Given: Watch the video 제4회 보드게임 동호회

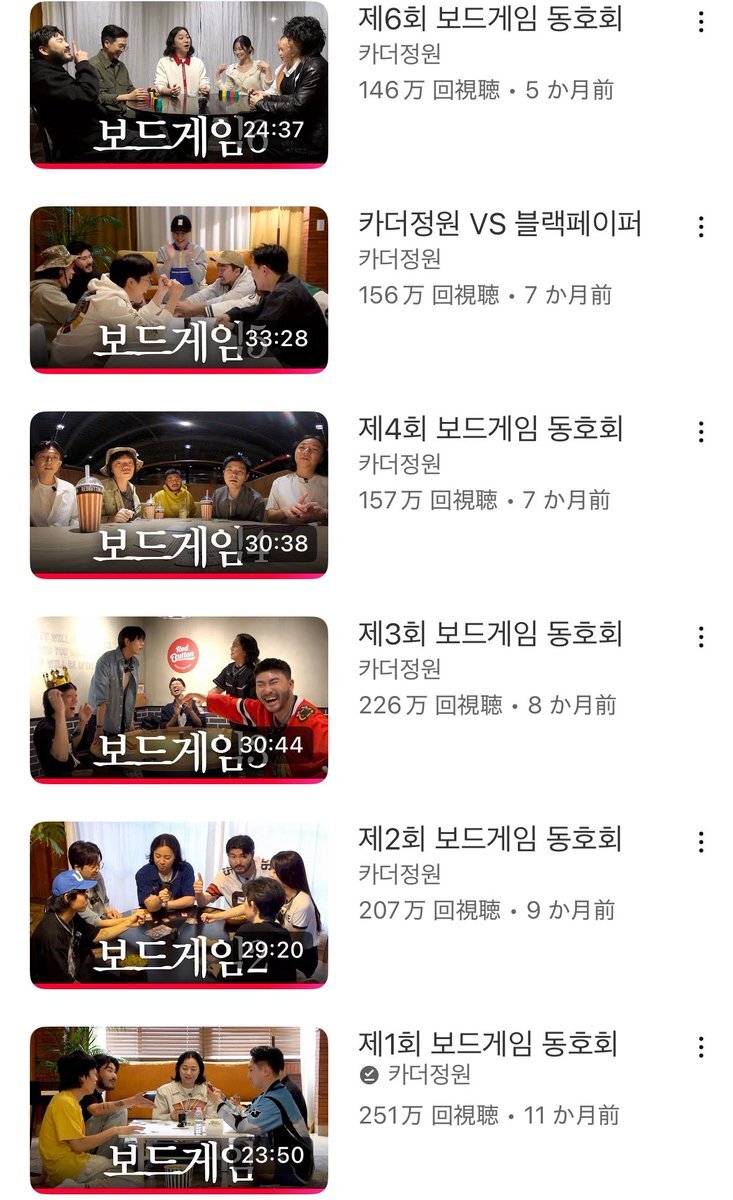Looking at the screenshot, I should (179, 495).
